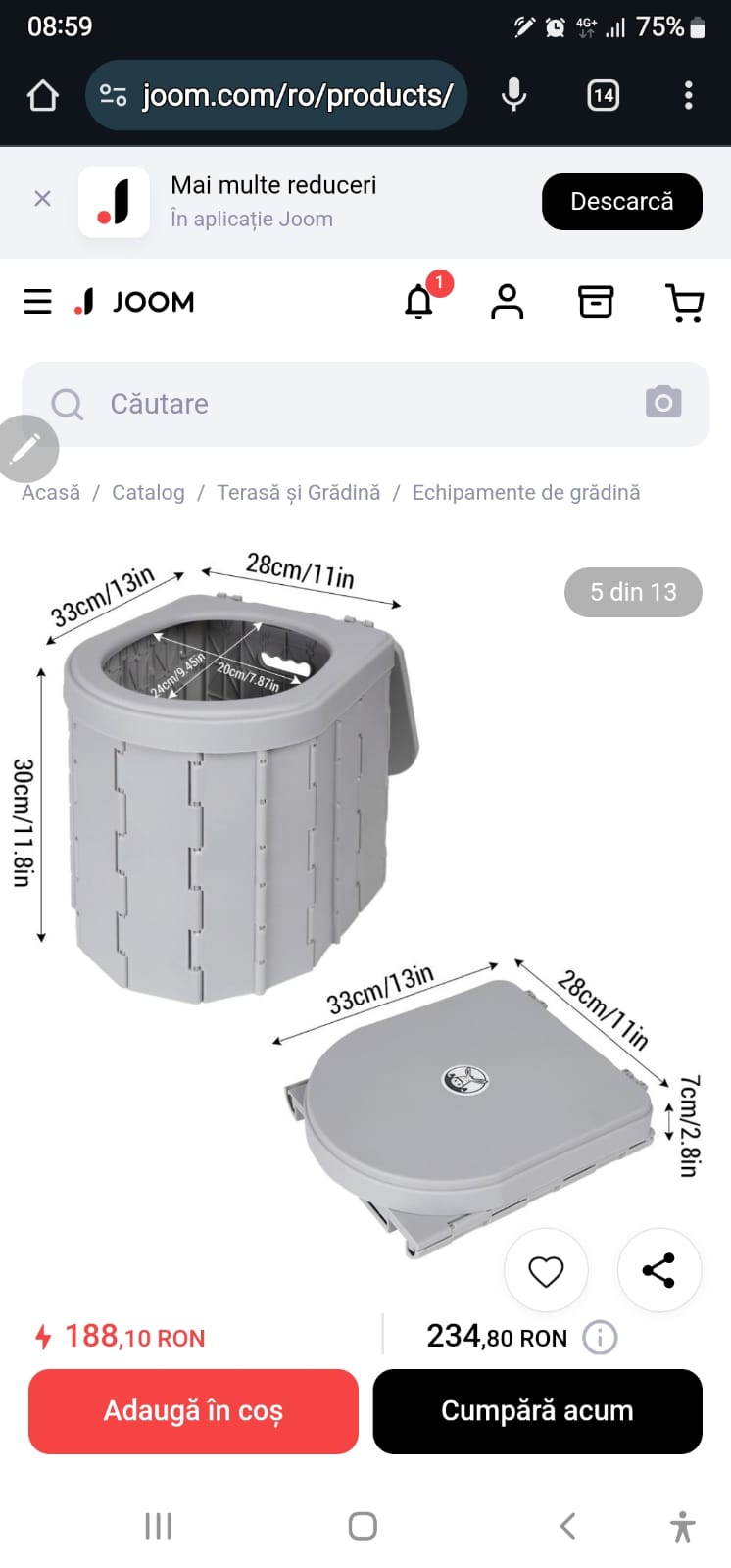Open the browser tab switcher
The width and height of the screenshot is (731, 1568).
tap(603, 95)
